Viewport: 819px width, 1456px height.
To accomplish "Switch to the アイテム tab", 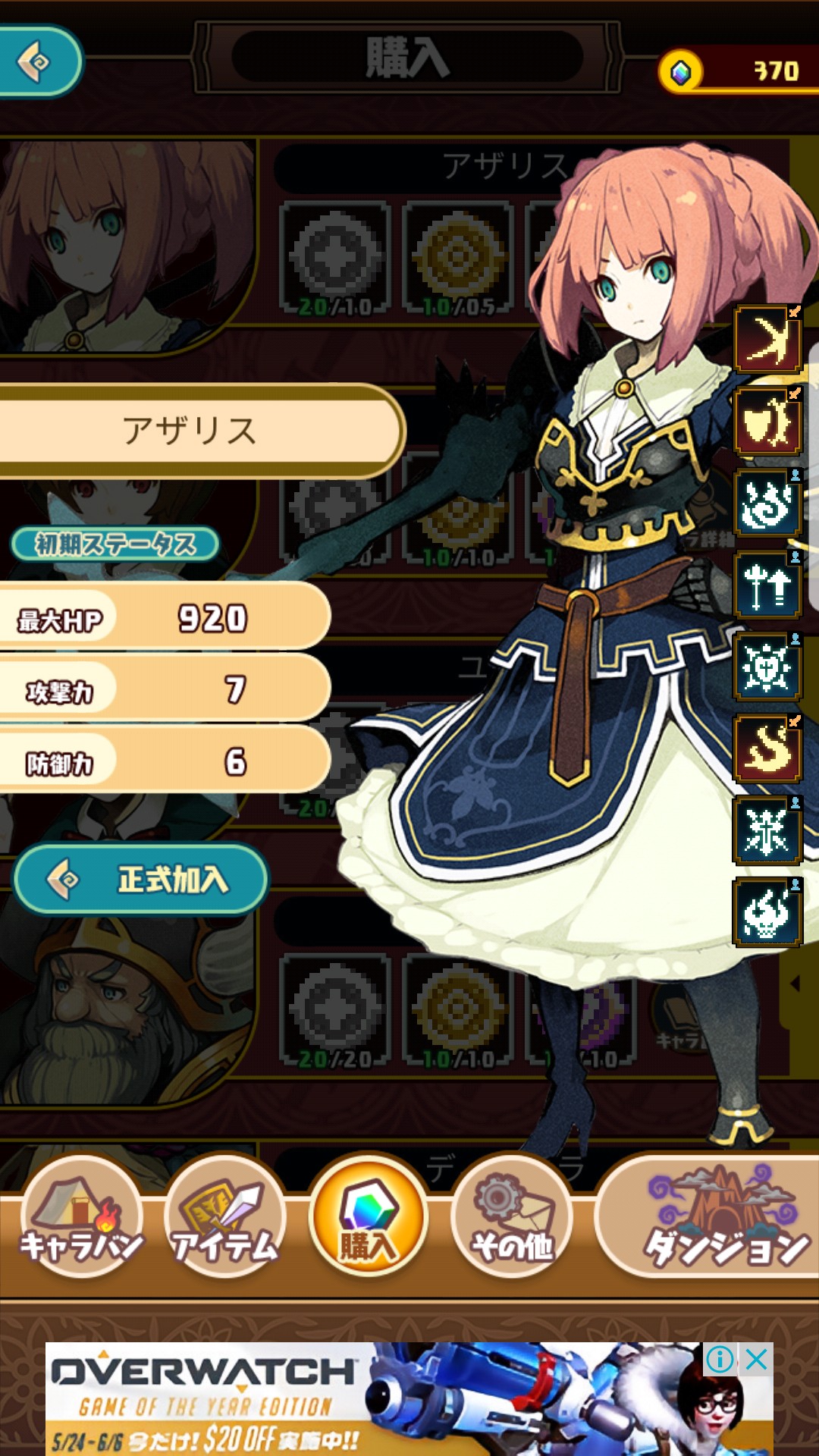I will pyautogui.click(x=225, y=1218).
